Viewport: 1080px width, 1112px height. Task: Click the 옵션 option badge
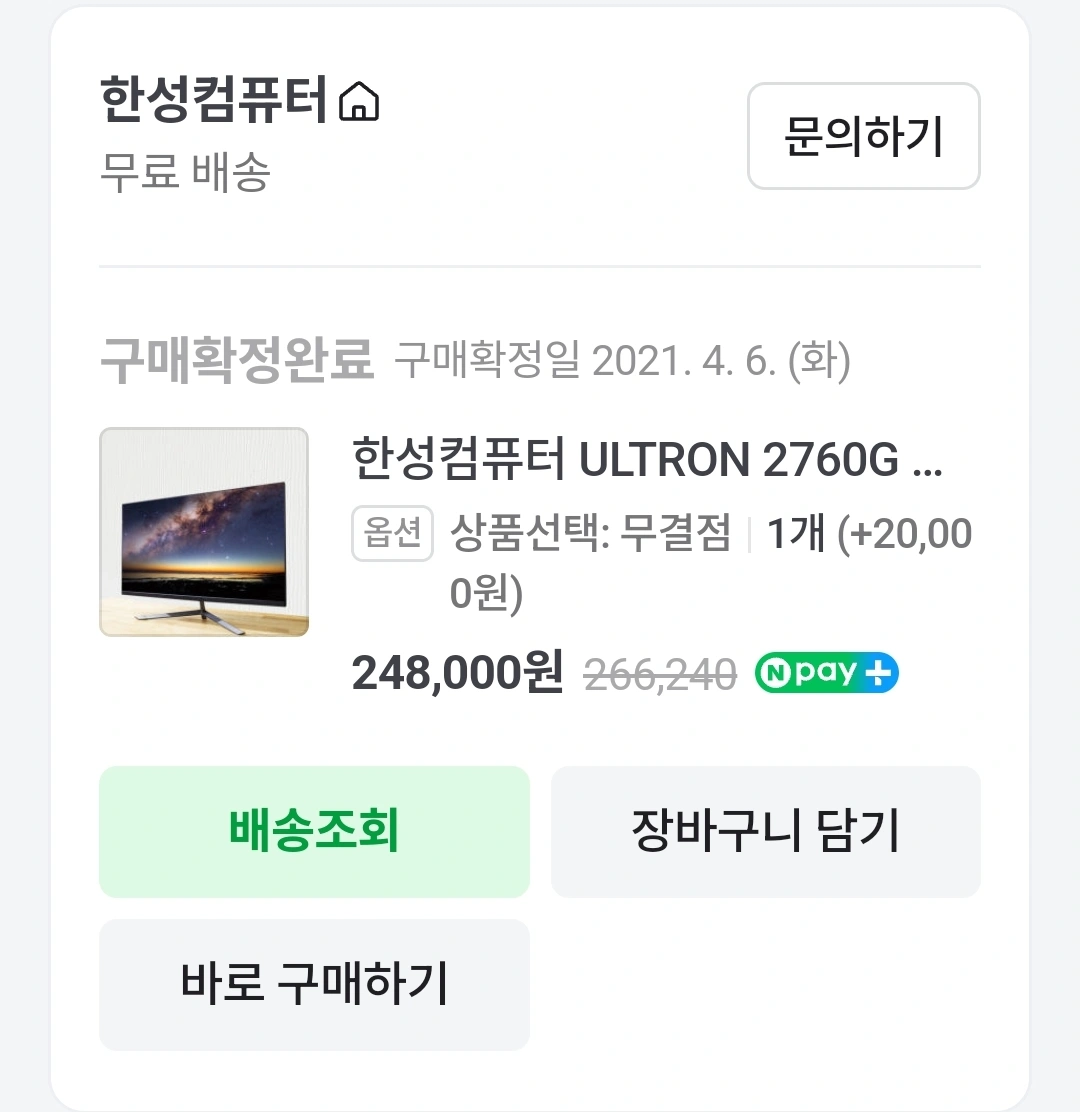[392, 532]
